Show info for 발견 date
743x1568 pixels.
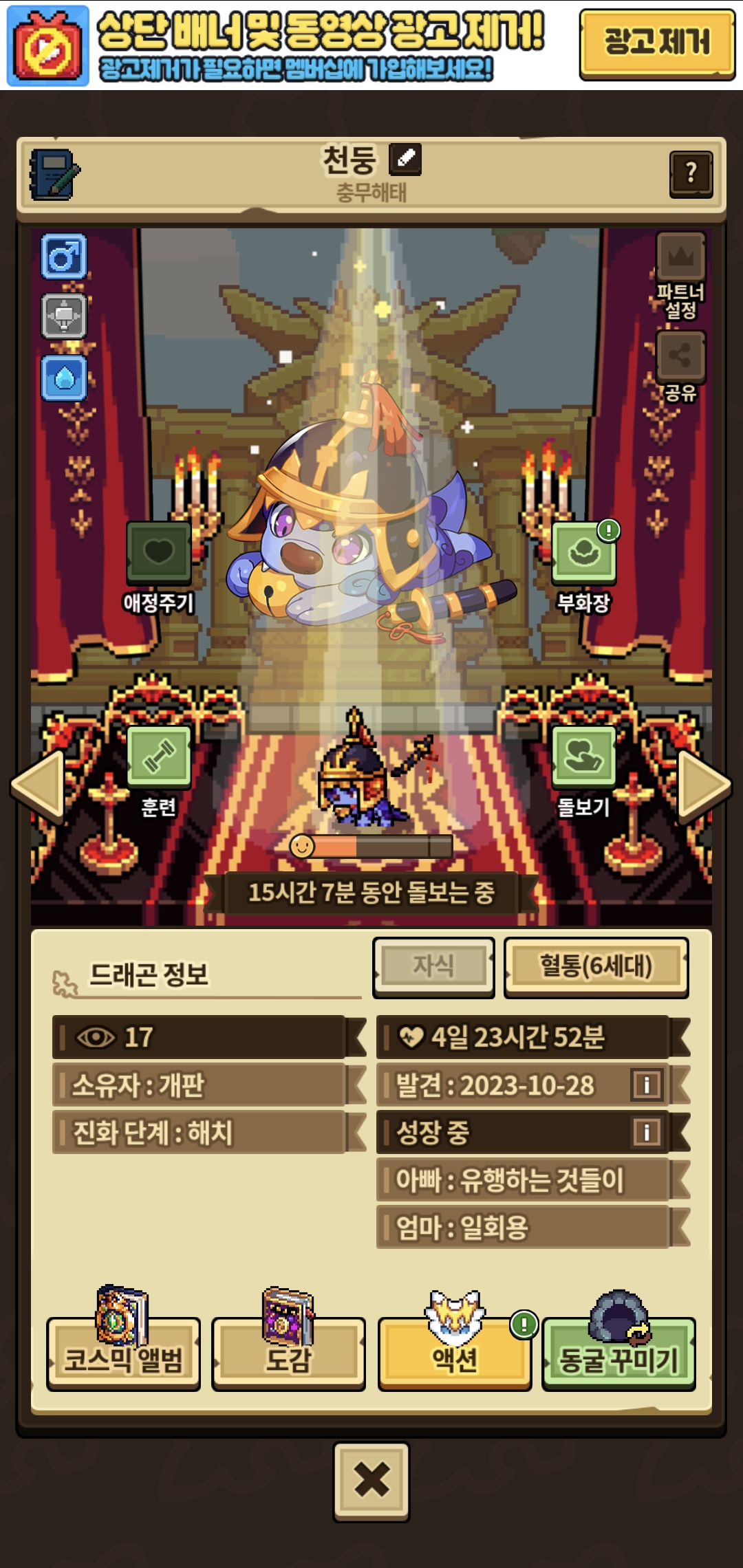[646, 1085]
